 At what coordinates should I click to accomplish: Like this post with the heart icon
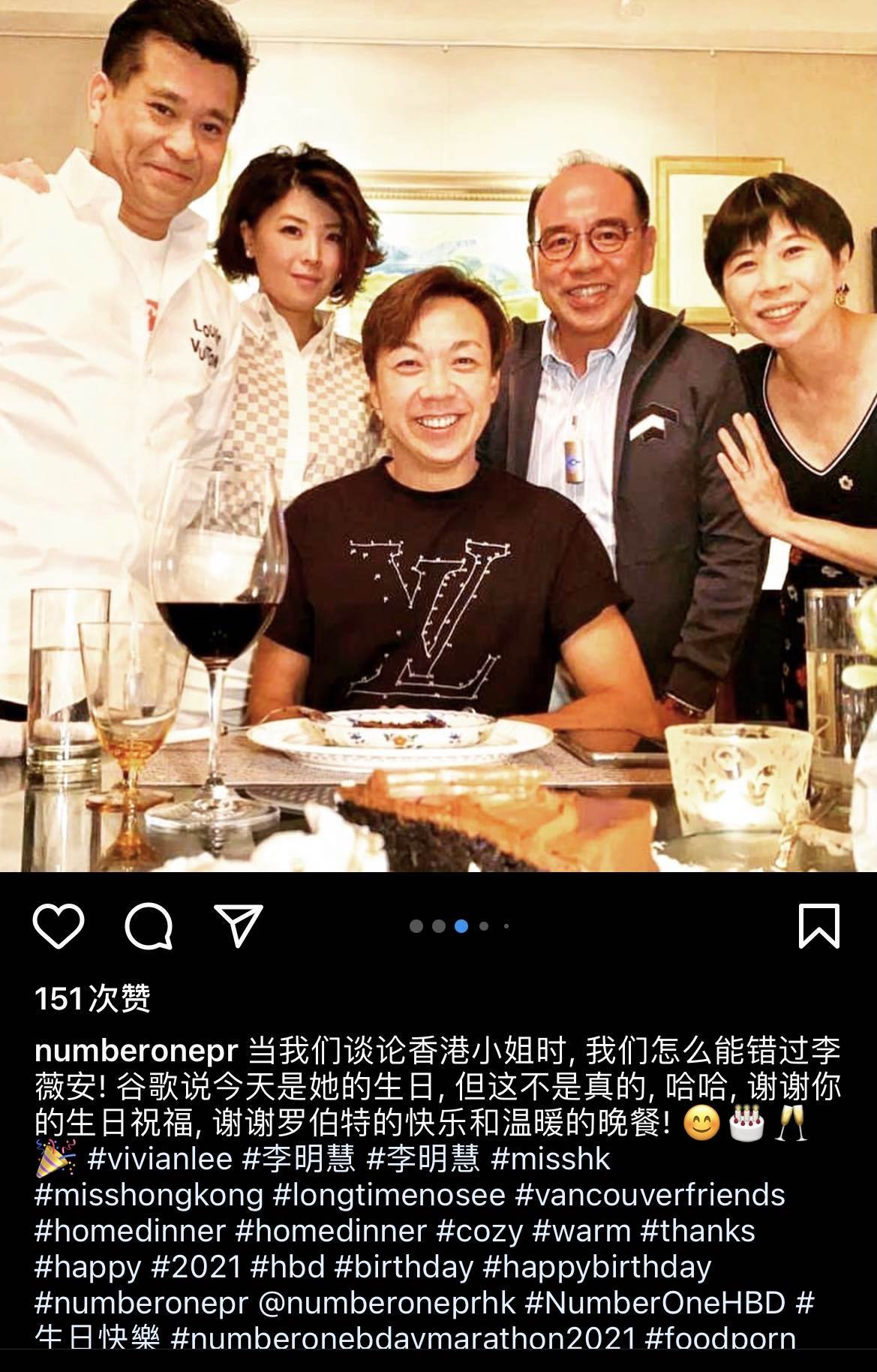click(59, 926)
